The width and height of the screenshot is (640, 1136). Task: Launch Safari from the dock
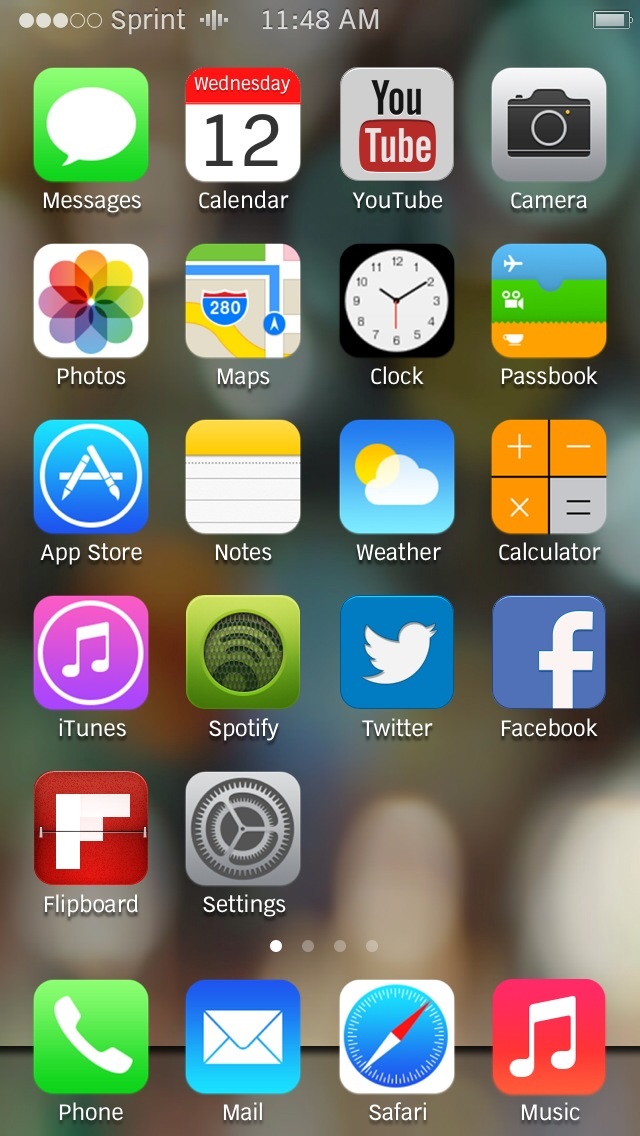tap(397, 1037)
